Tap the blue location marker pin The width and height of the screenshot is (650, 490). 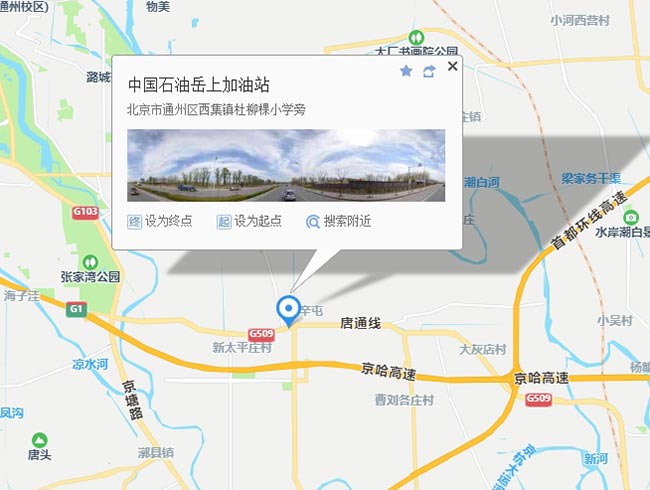point(289,309)
